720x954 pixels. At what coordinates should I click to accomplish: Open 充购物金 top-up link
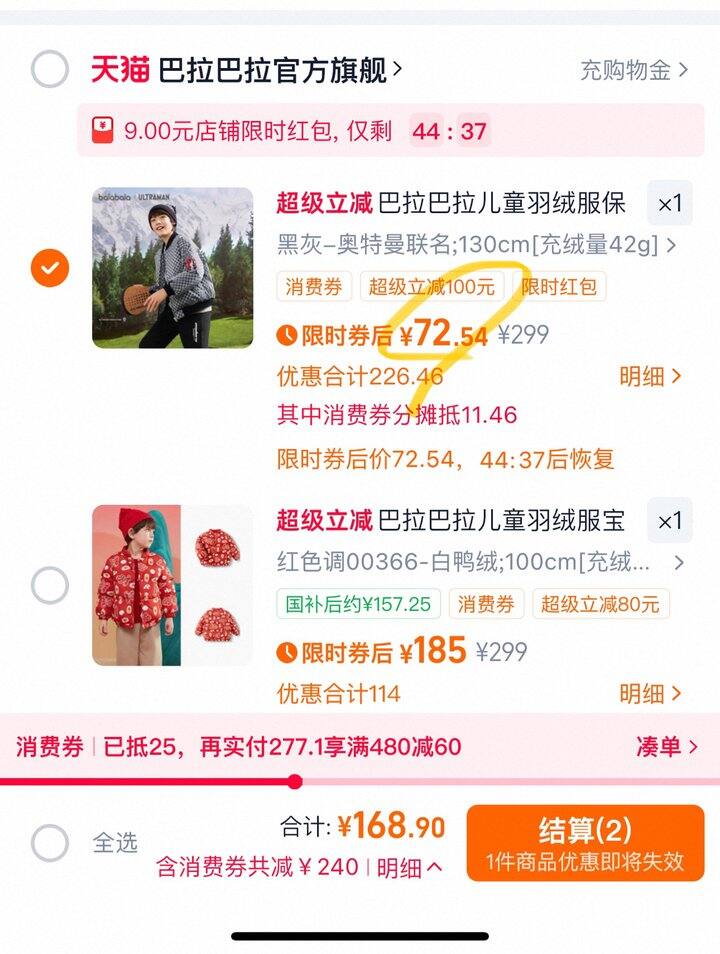point(634,71)
